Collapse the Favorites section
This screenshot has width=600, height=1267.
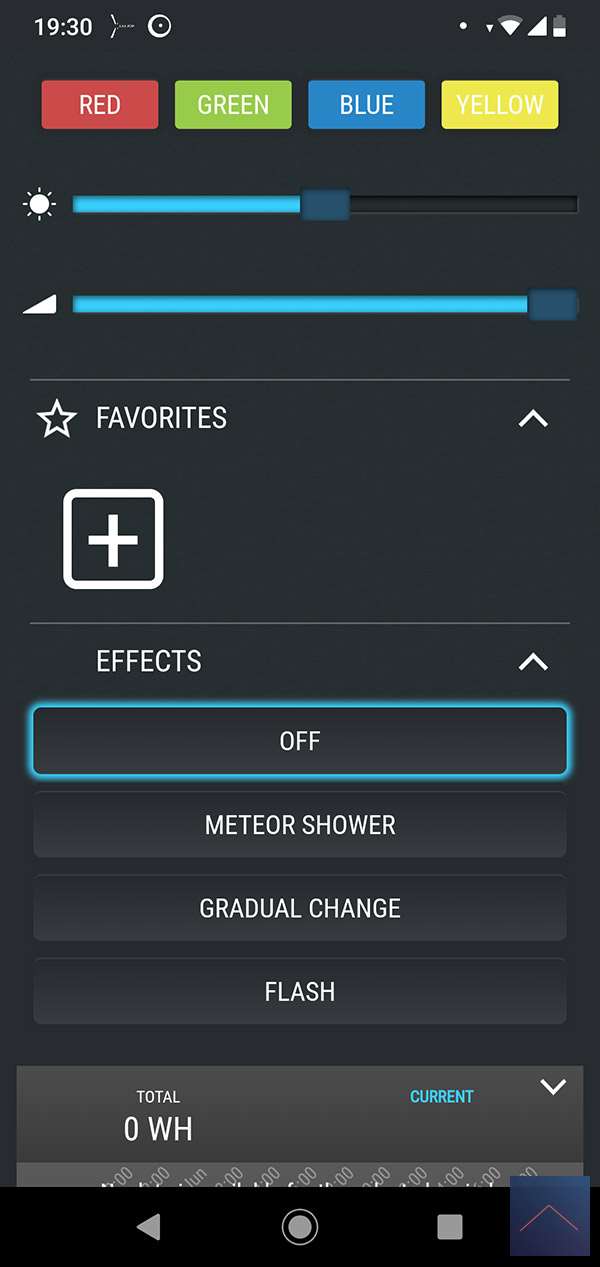(533, 418)
